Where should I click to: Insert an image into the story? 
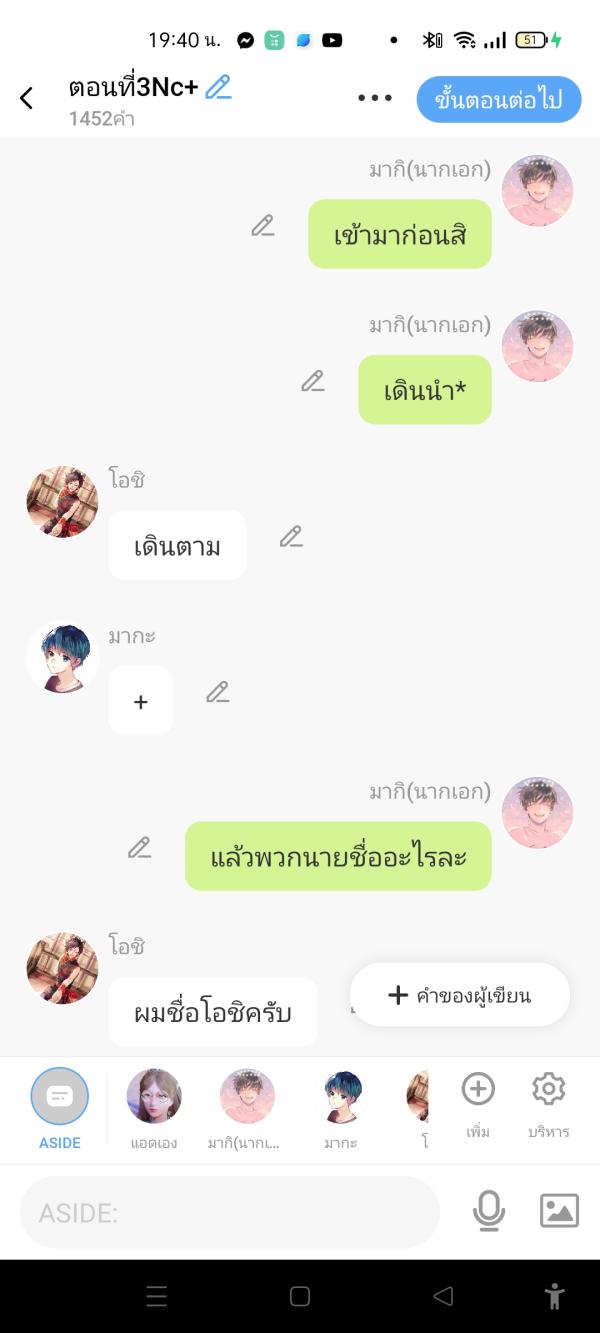point(559,1211)
